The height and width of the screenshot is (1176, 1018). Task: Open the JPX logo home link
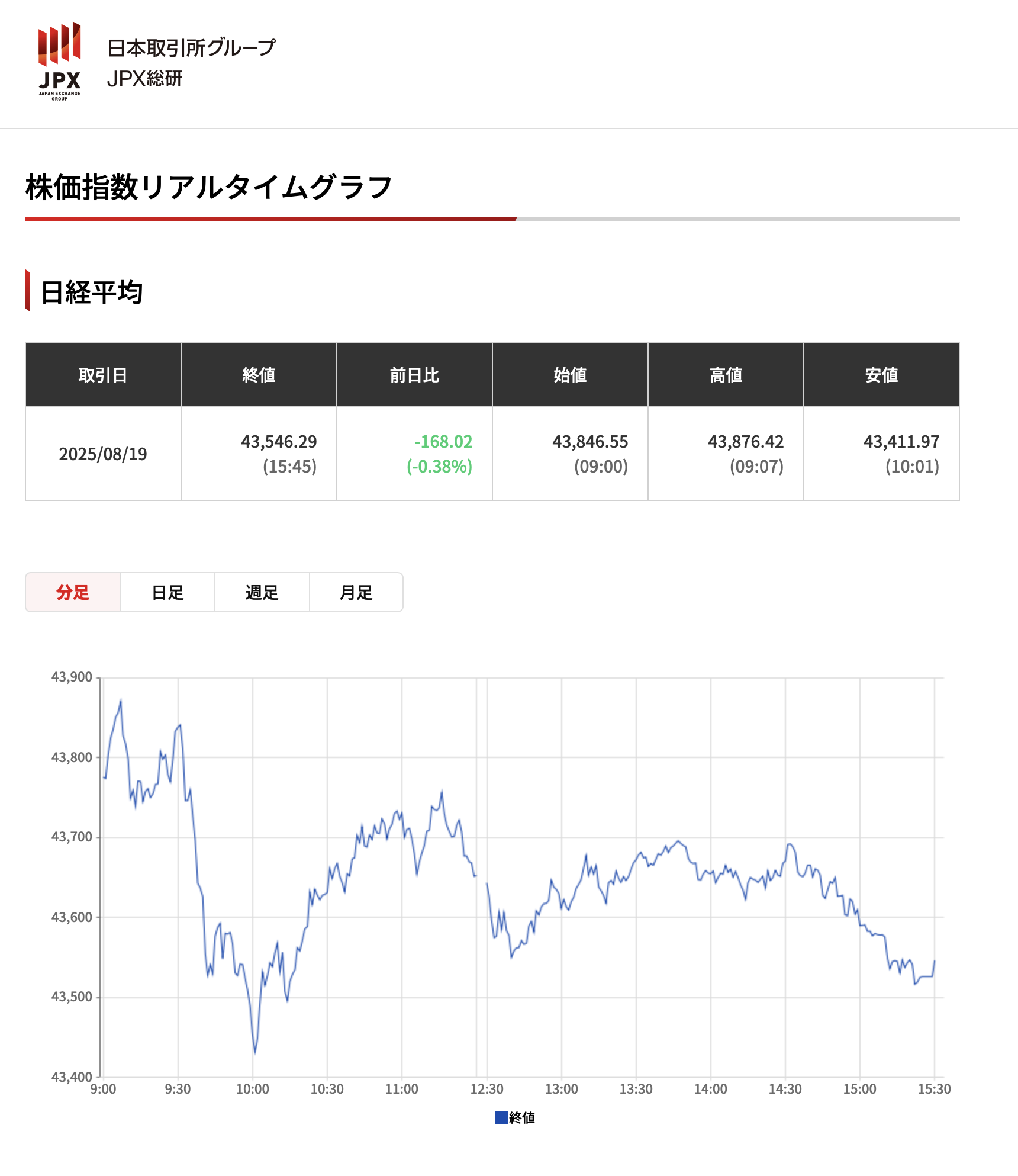60,62
